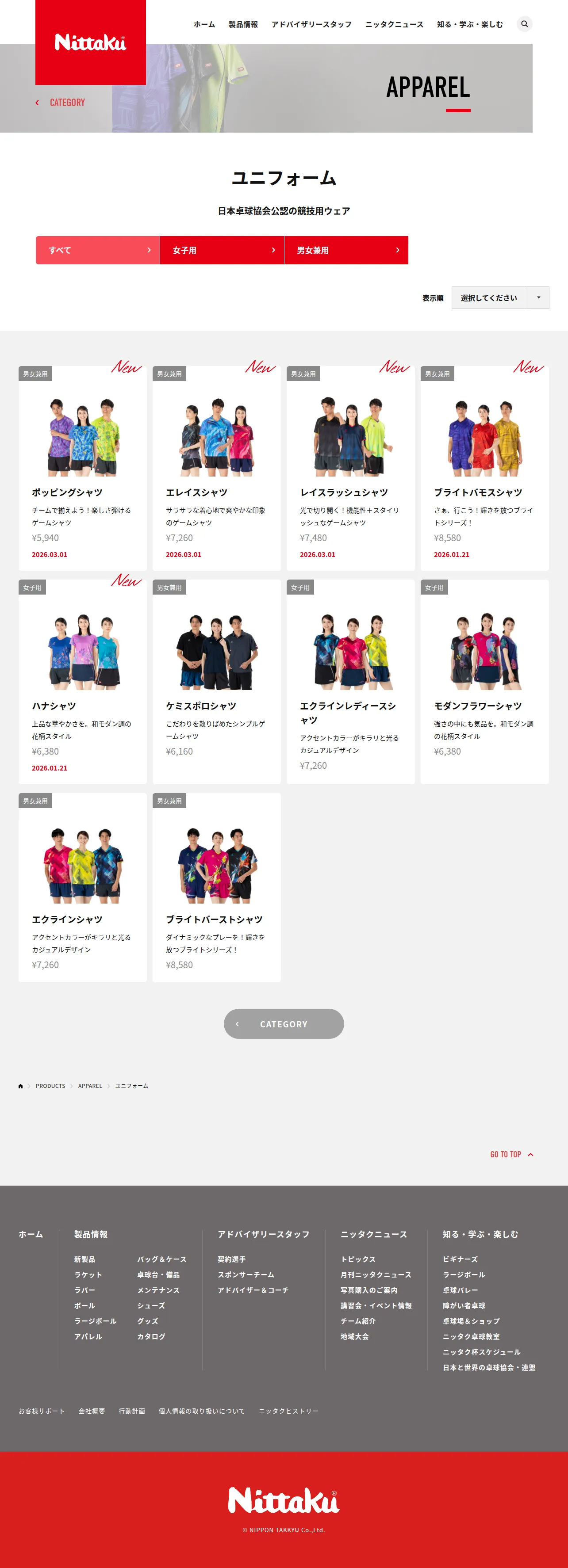The width and height of the screenshot is (568, 1568).
Task: Open ラケット in the footer menu
Action: (88, 1274)
